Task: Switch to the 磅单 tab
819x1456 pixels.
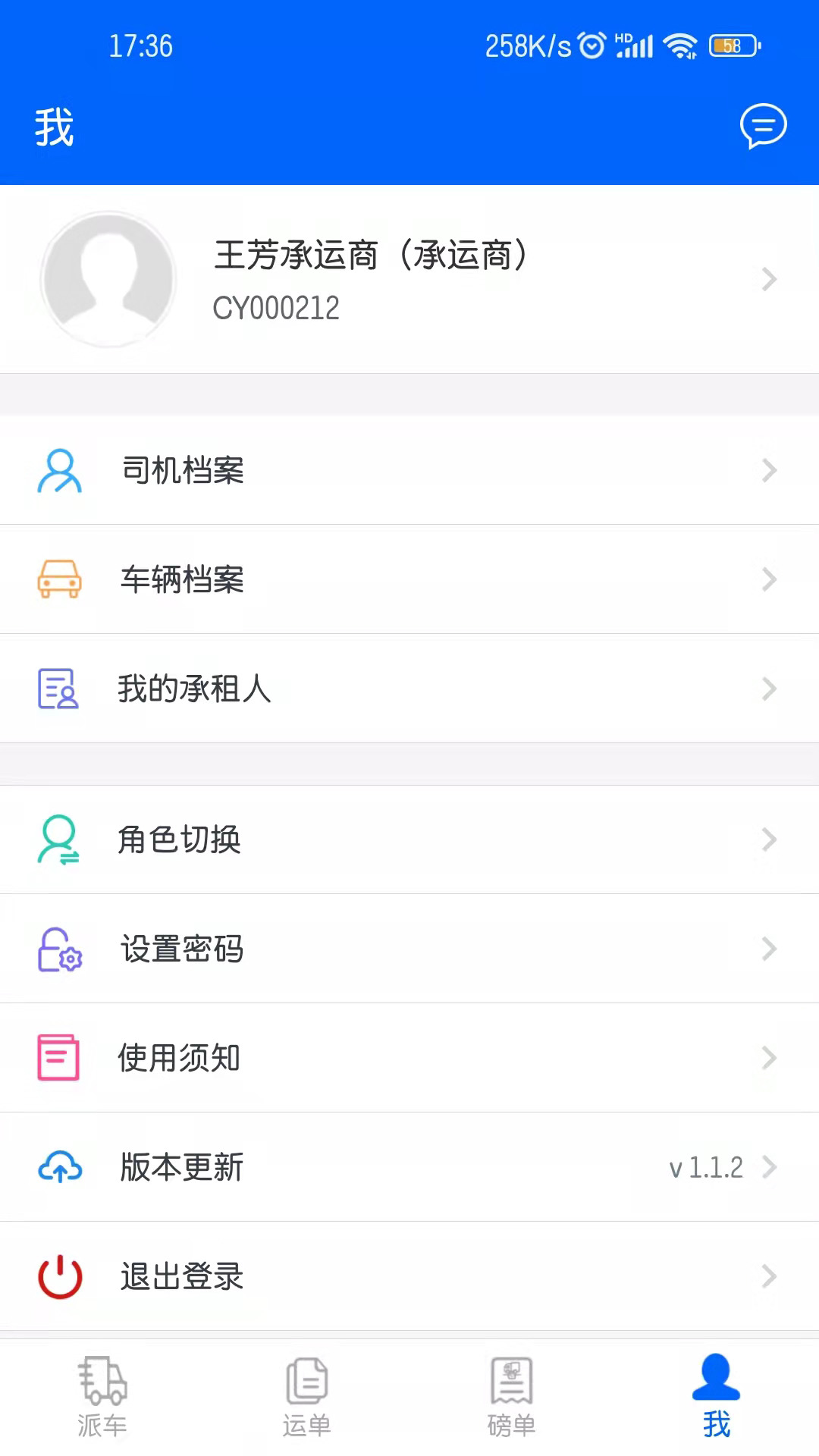Action: tap(512, 1397)
